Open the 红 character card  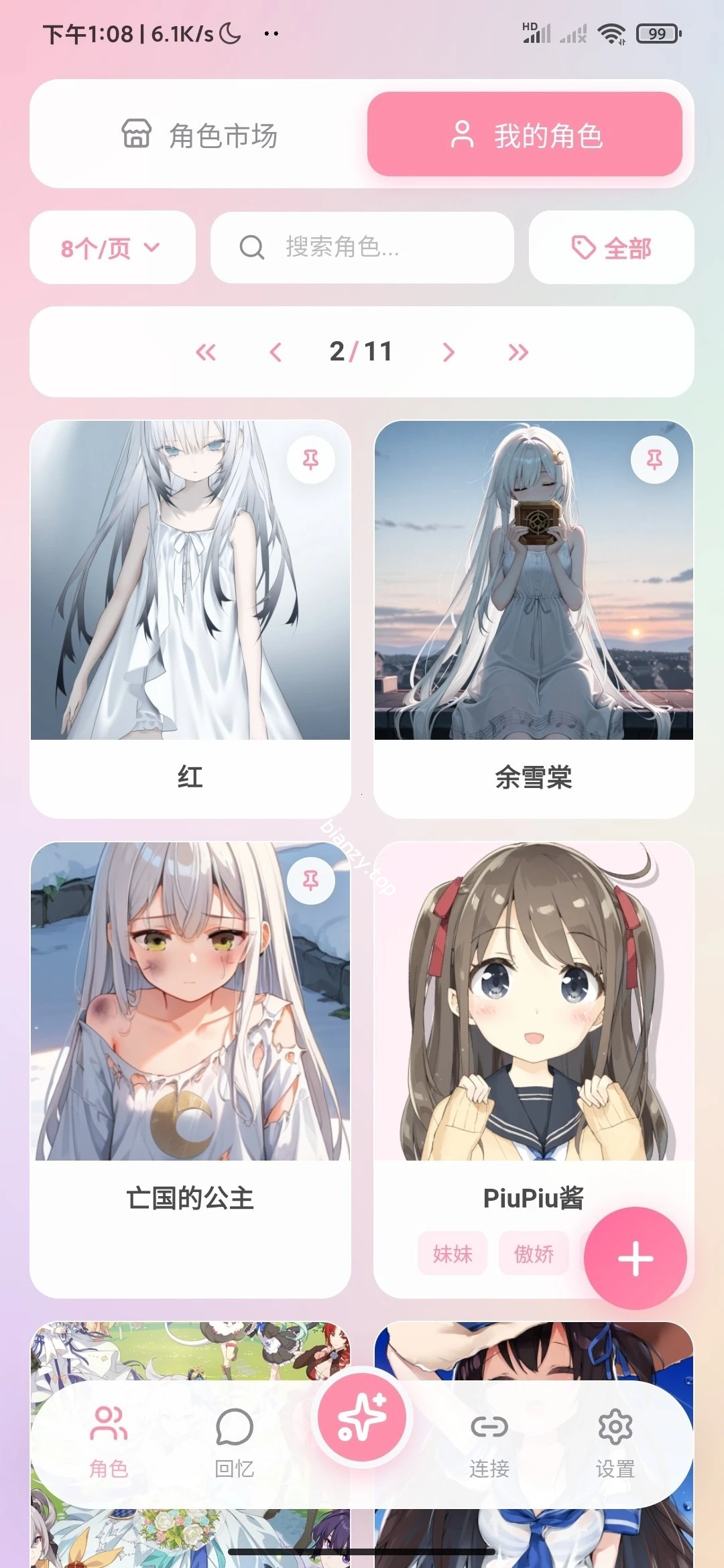pyautogui.click(x=190, y=603)
